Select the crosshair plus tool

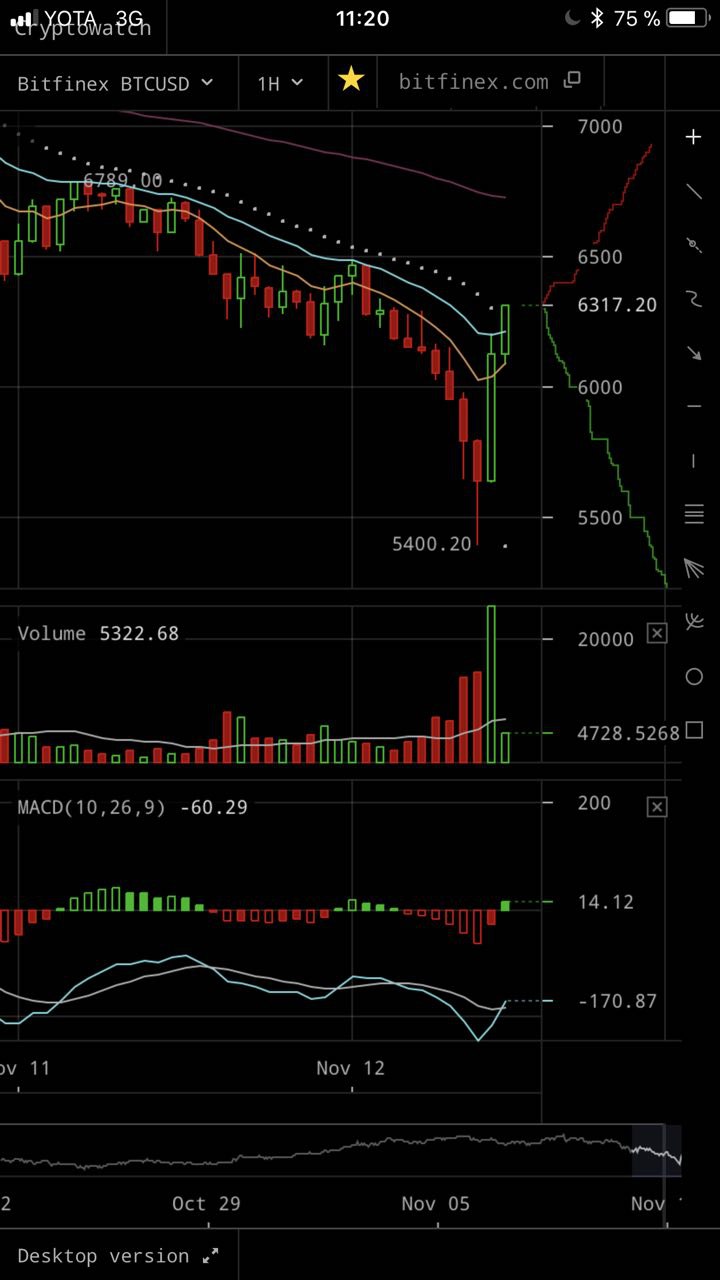693,137
